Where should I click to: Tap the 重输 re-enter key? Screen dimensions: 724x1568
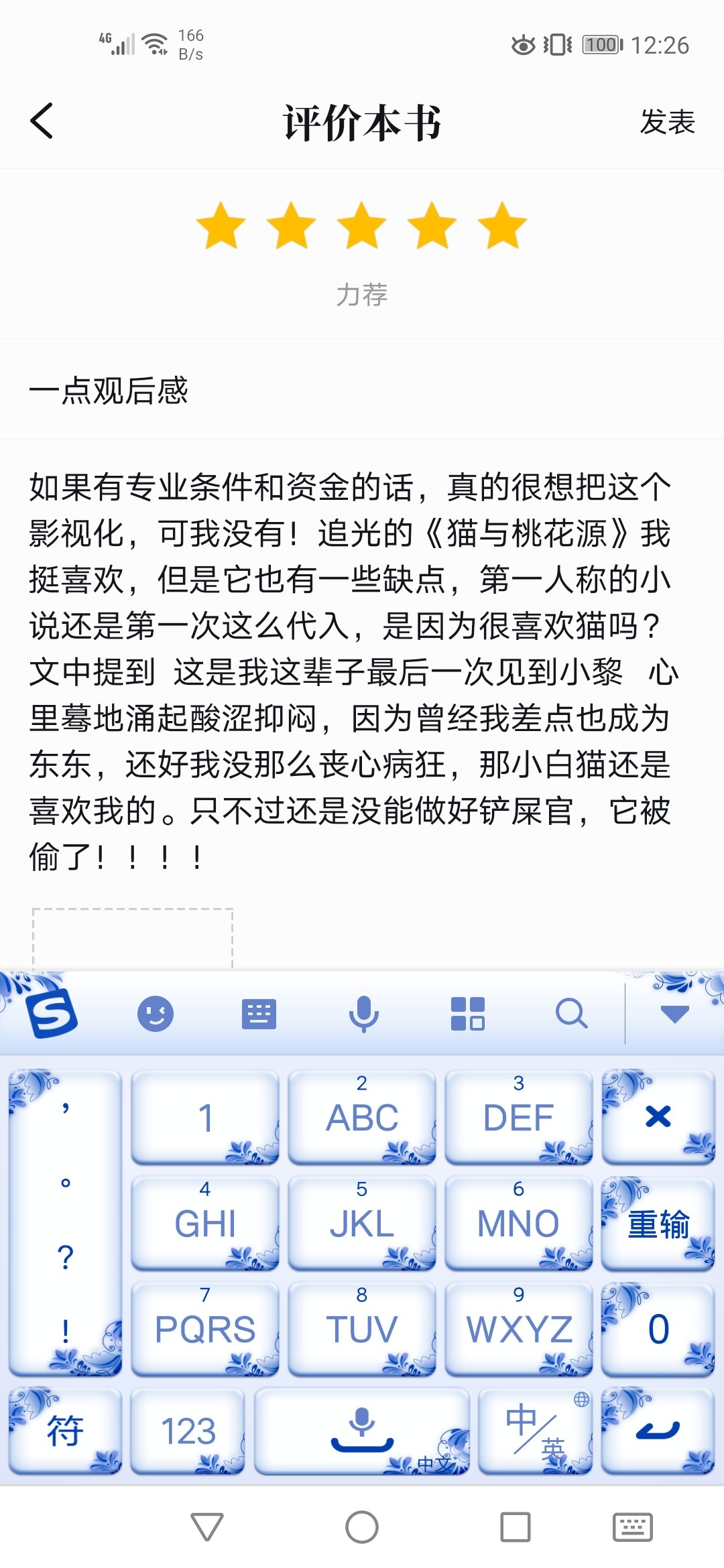pos(658,1224)
